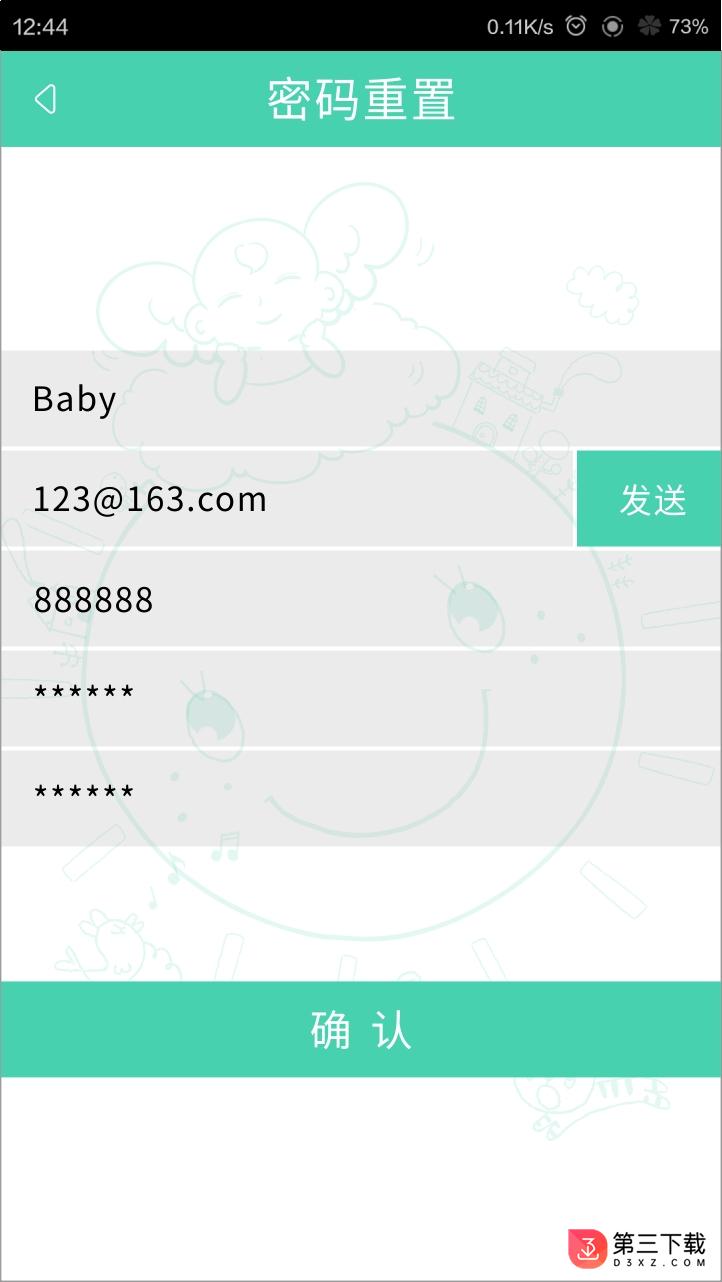
Task: Edit the email field 123@163.com
Action: [287, 498]
